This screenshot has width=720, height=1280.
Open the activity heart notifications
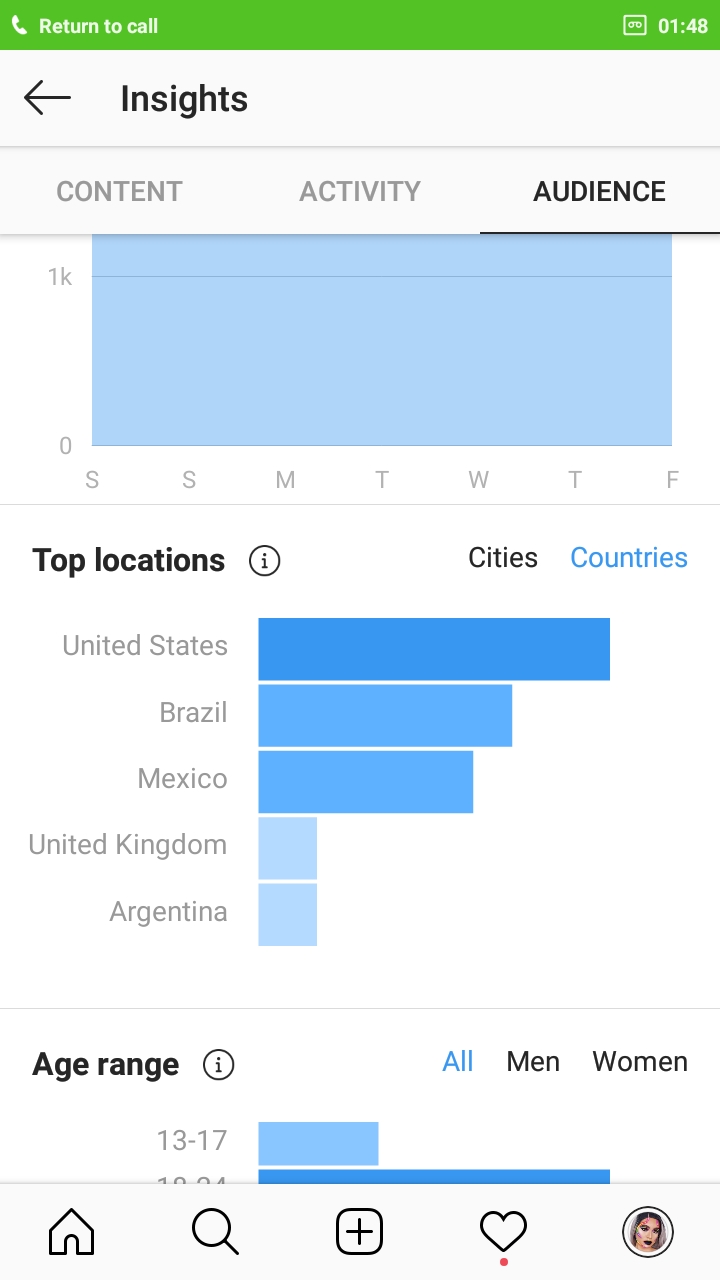(503, 1231)
